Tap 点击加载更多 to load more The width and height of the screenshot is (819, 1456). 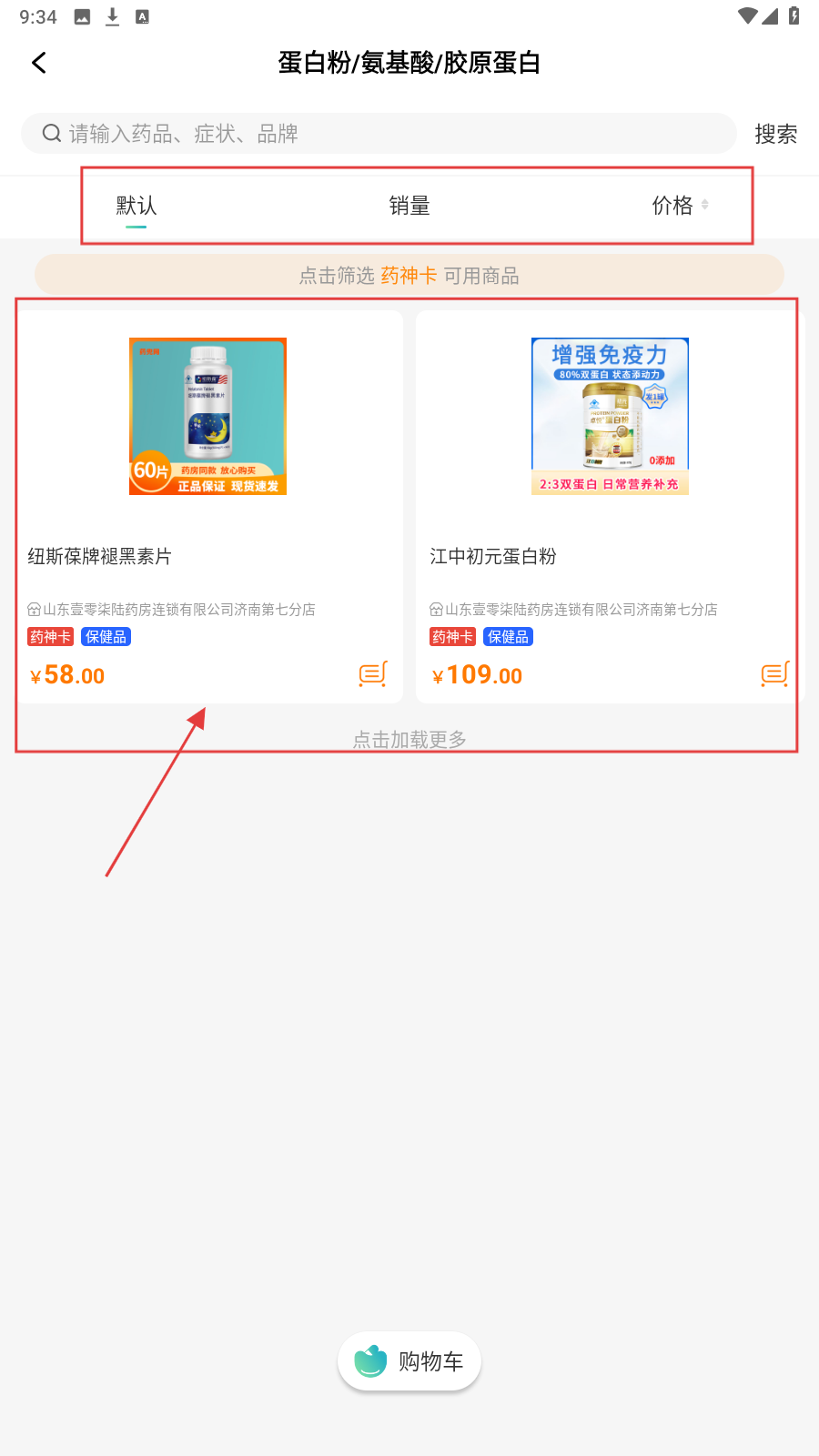coord(409,738)
